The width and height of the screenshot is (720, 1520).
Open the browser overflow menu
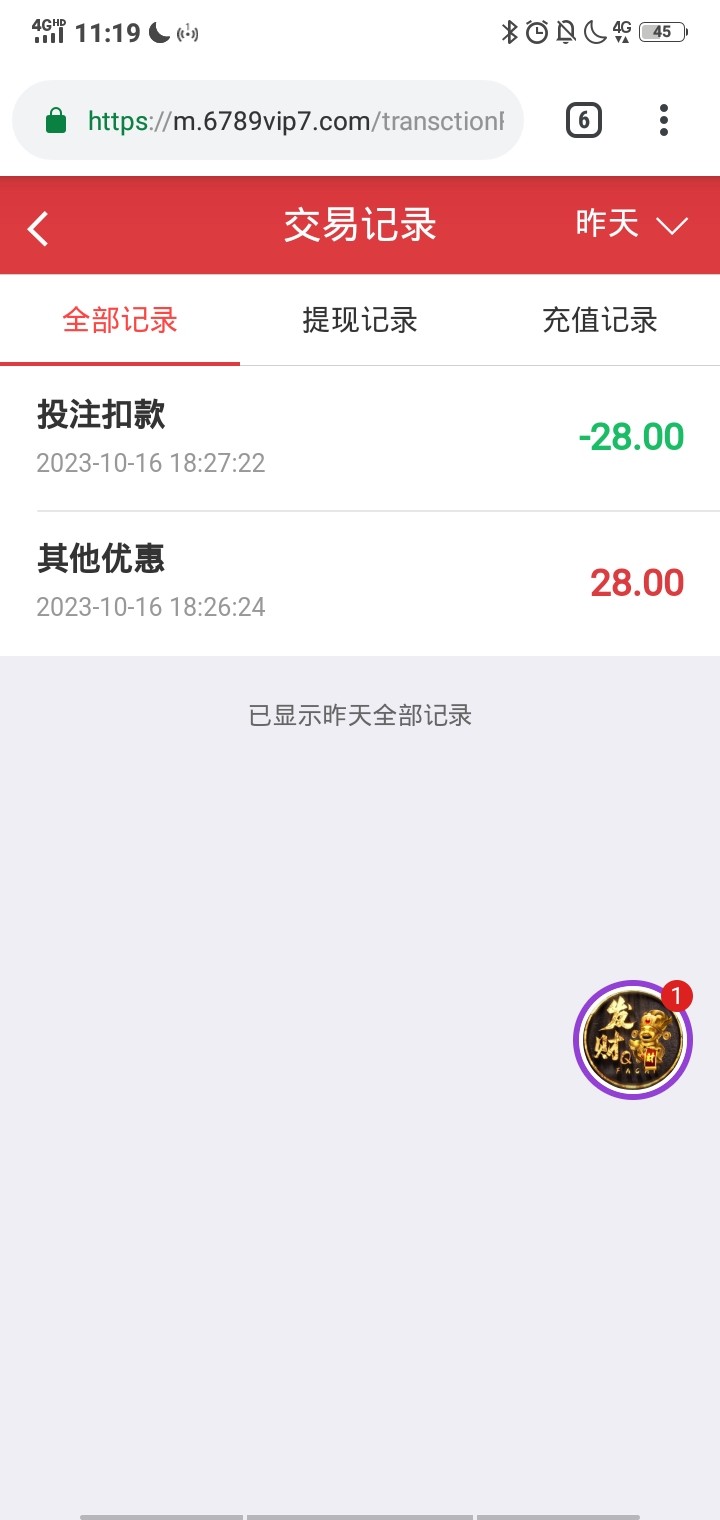pos(664,121)
